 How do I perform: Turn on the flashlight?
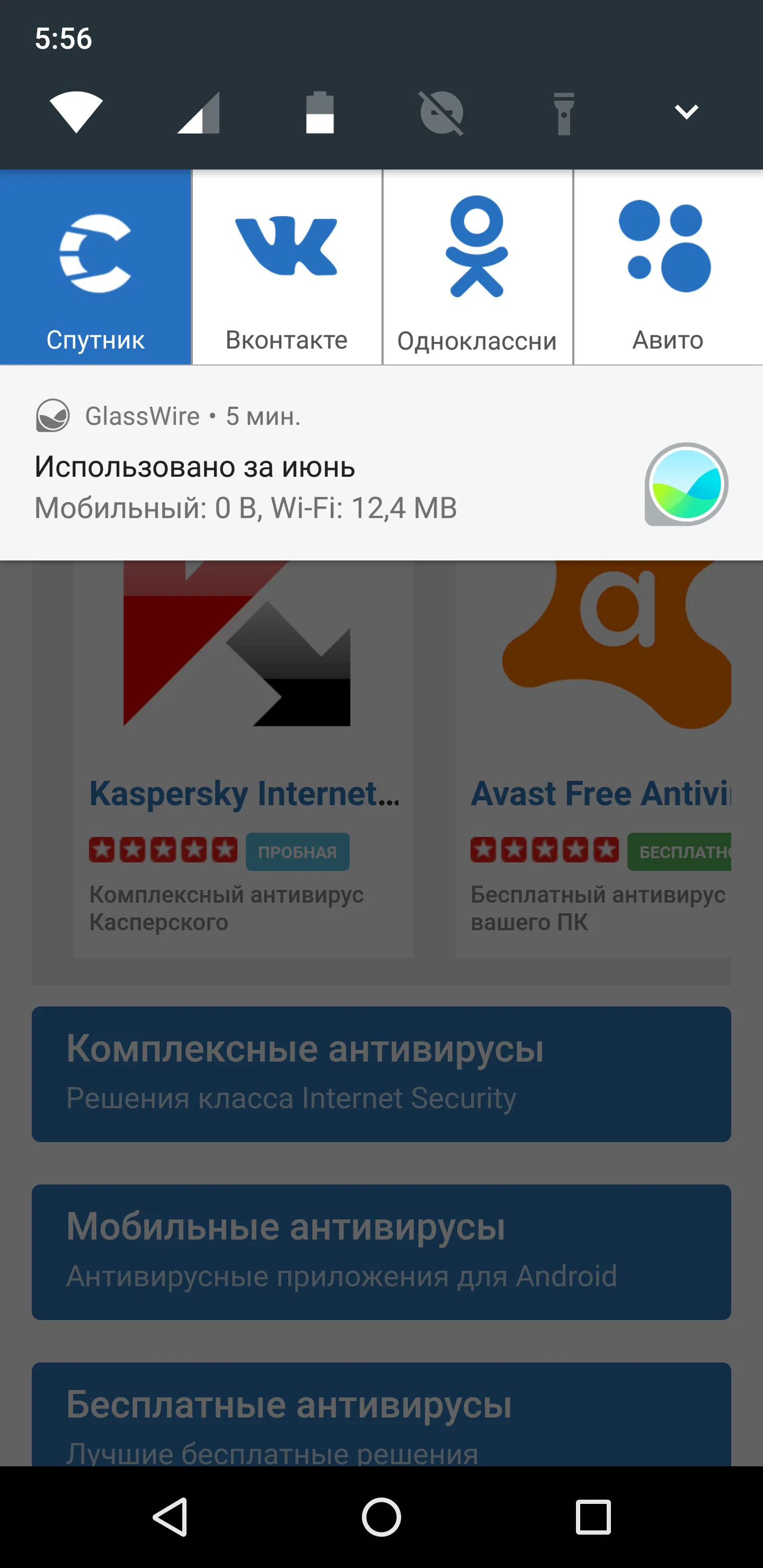click(x=564, y=113)
